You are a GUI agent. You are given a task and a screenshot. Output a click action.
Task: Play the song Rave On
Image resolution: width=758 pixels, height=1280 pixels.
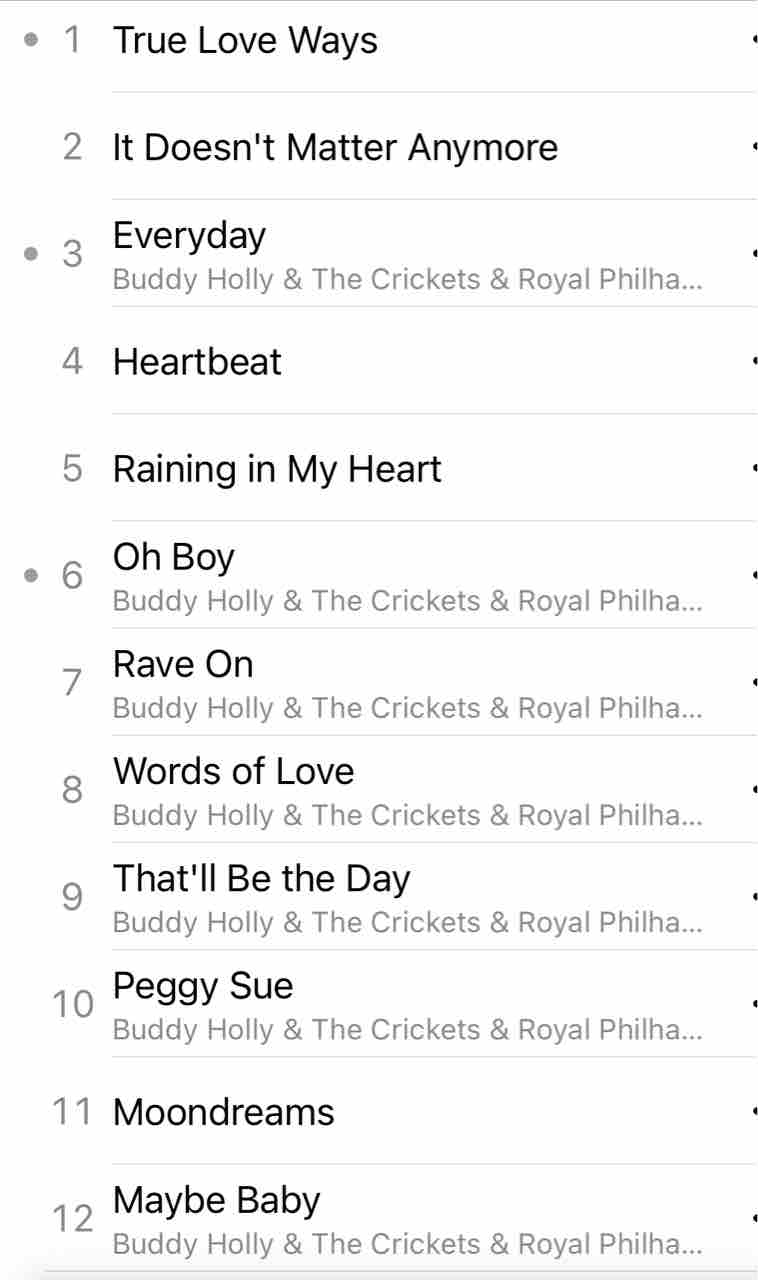(379, 682)
